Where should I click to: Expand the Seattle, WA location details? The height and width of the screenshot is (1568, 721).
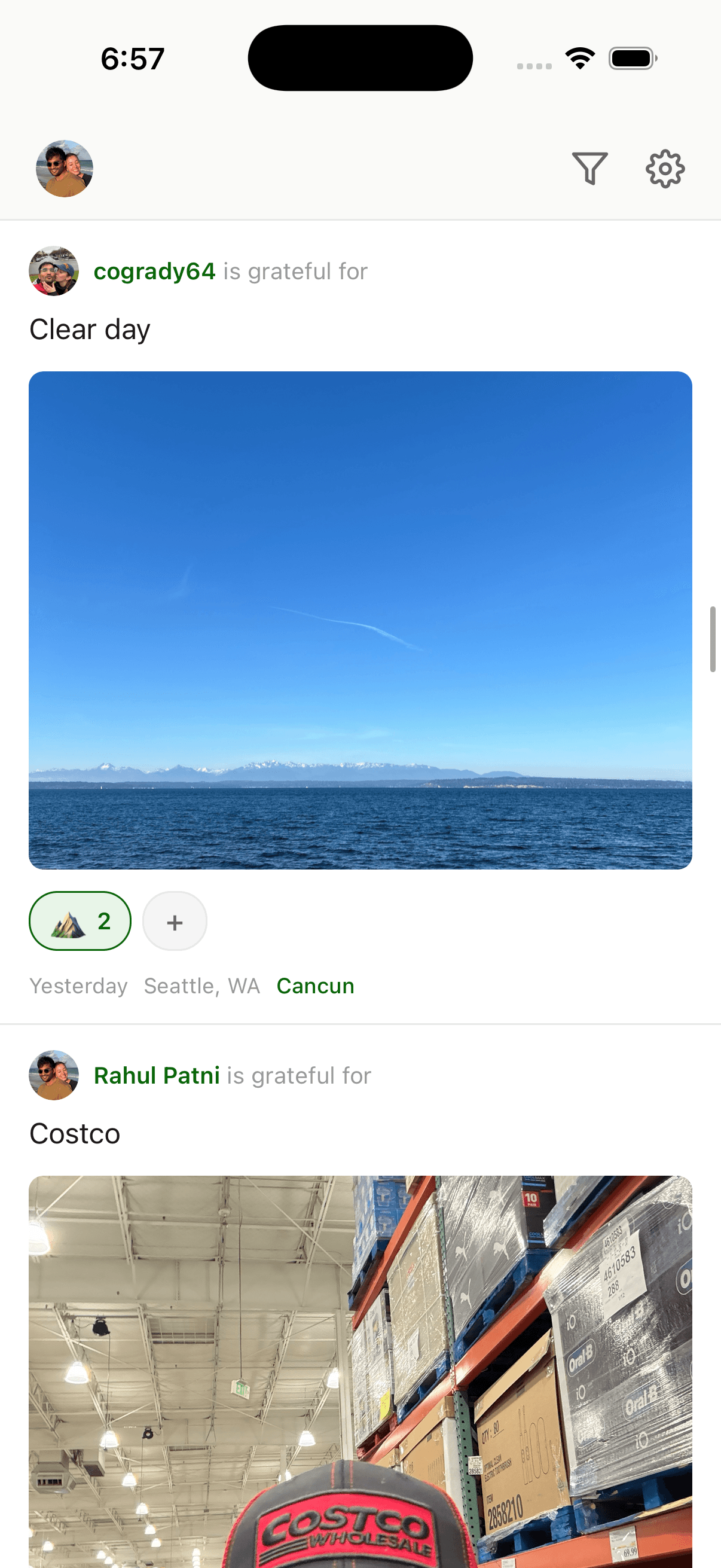tap(201, 986)
